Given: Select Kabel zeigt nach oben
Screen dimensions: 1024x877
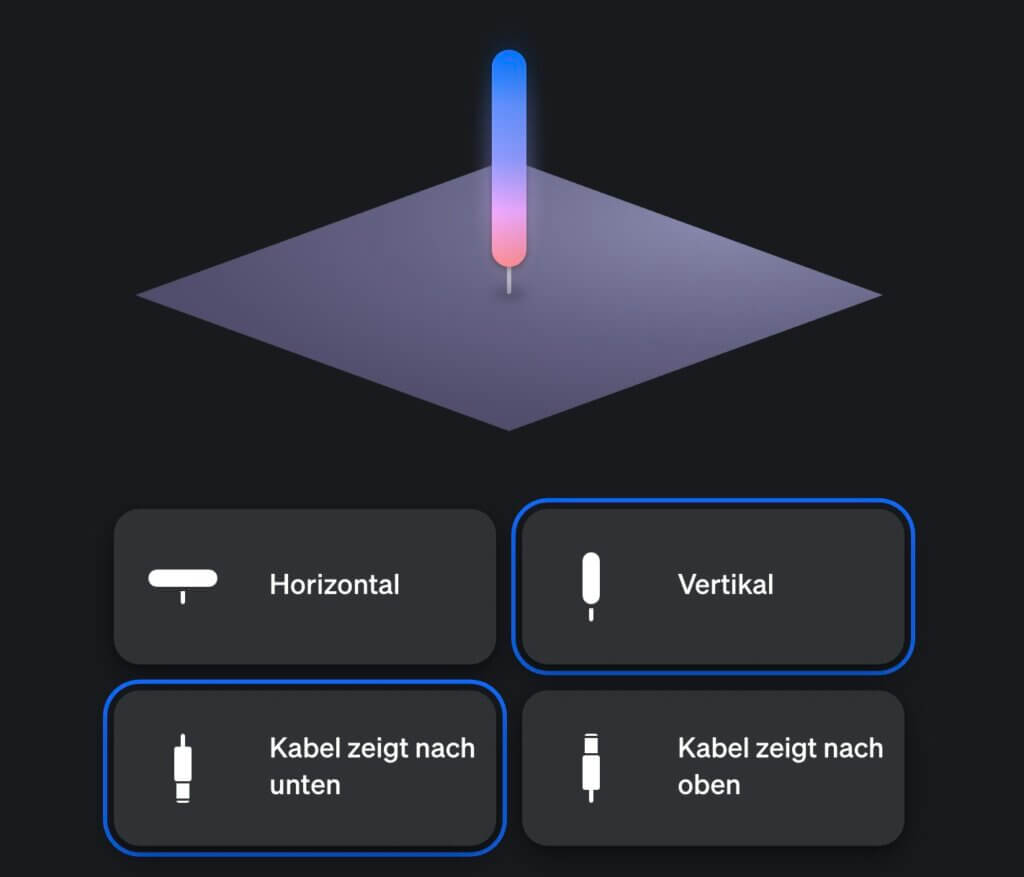Looking at the screenshot, I should click(713, 767).
